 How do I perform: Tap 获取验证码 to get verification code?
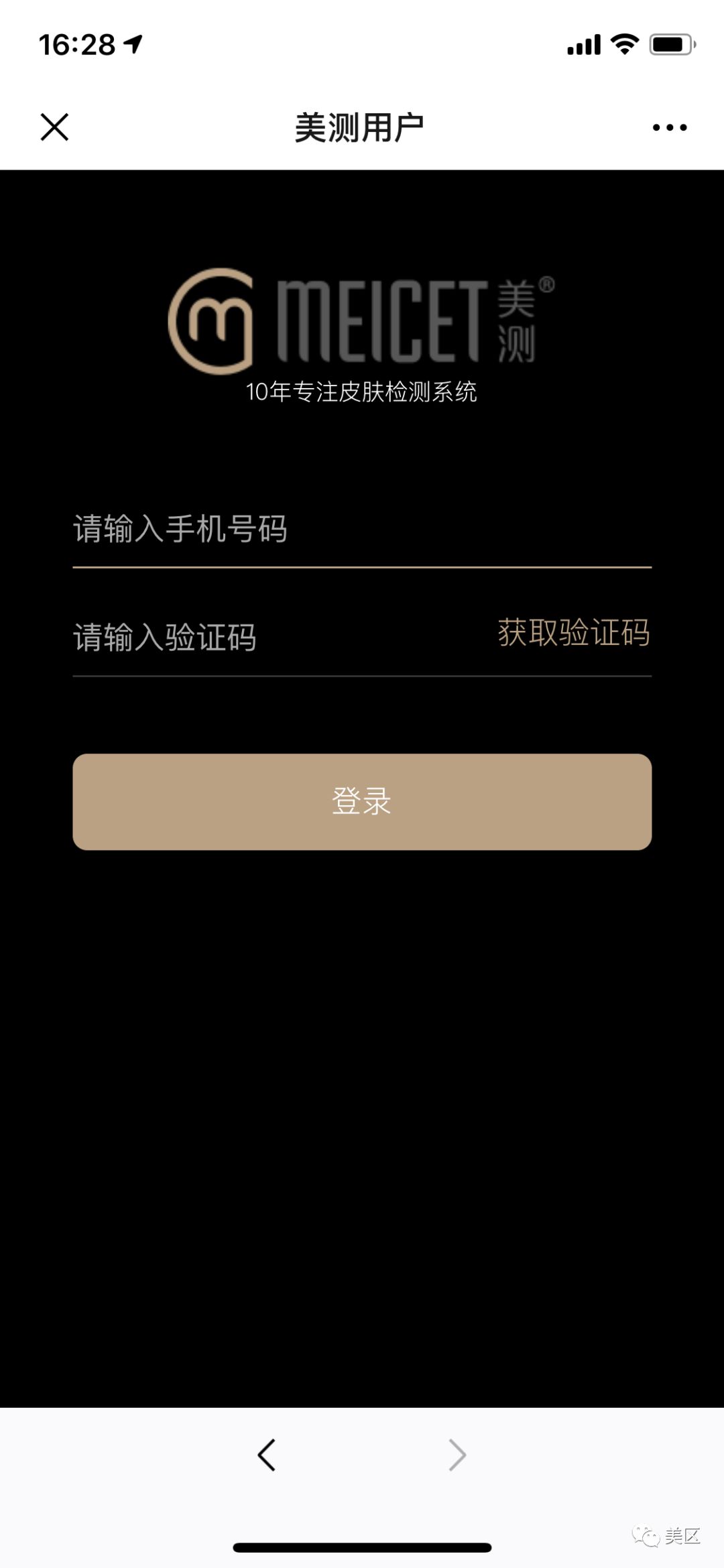[573, 633]
